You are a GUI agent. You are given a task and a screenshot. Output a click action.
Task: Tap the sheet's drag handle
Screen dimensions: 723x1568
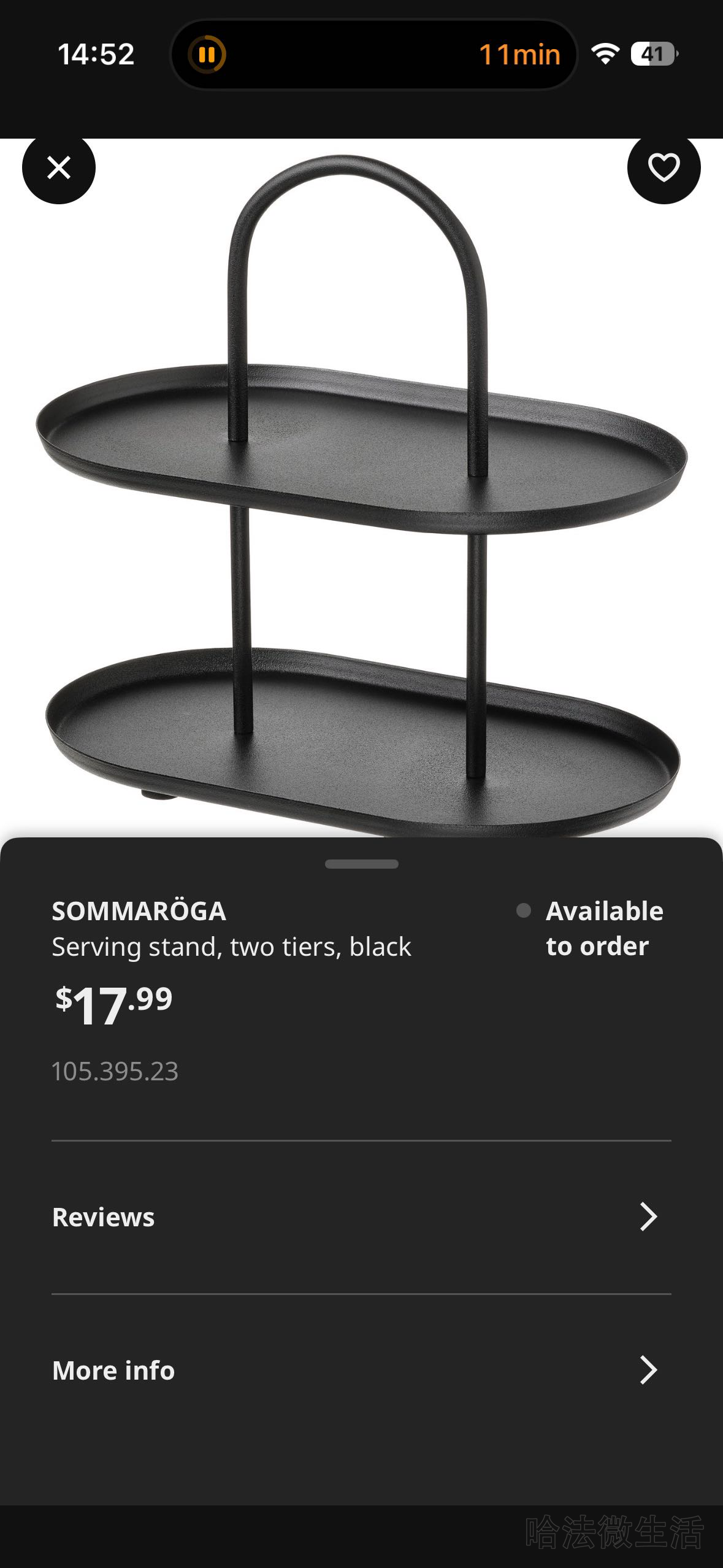361,864
